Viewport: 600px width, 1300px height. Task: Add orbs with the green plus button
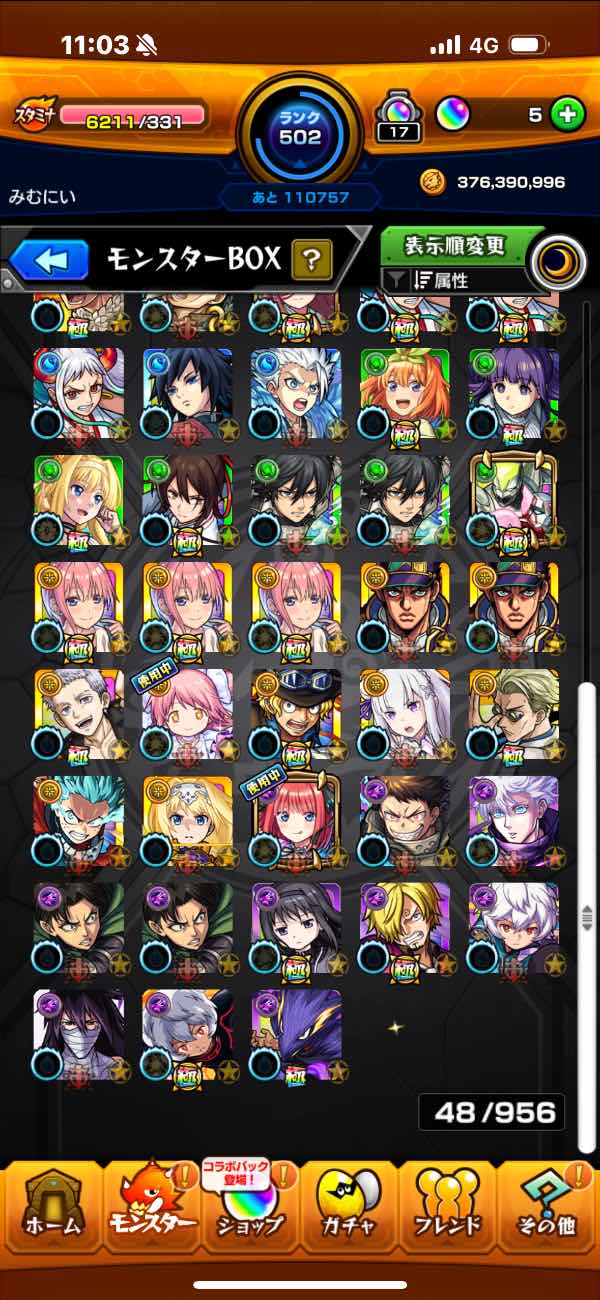click(x=568, y=115)
